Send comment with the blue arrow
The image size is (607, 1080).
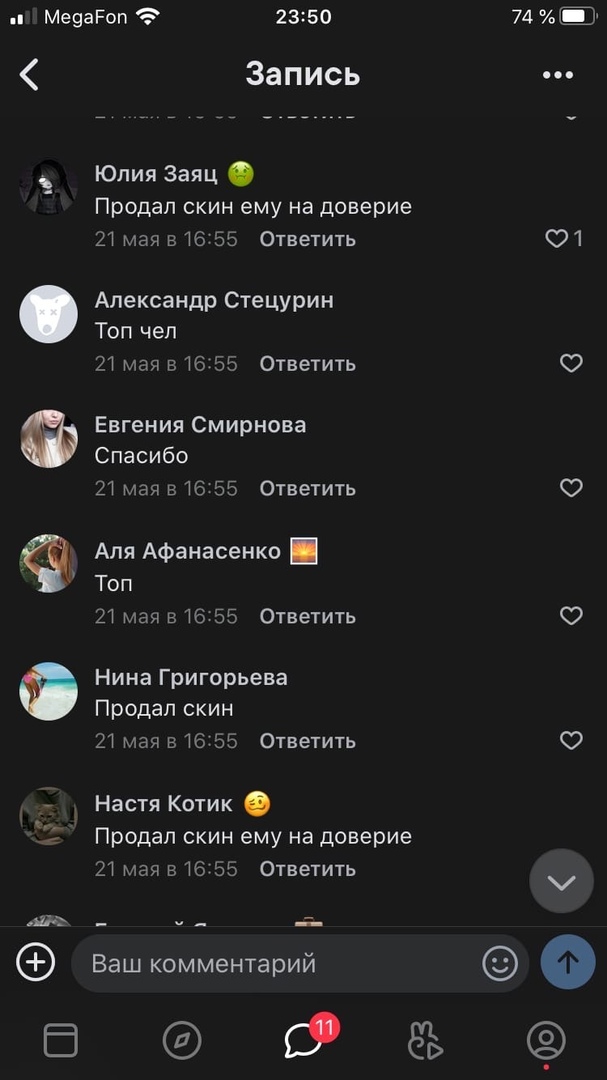point(567,963)
